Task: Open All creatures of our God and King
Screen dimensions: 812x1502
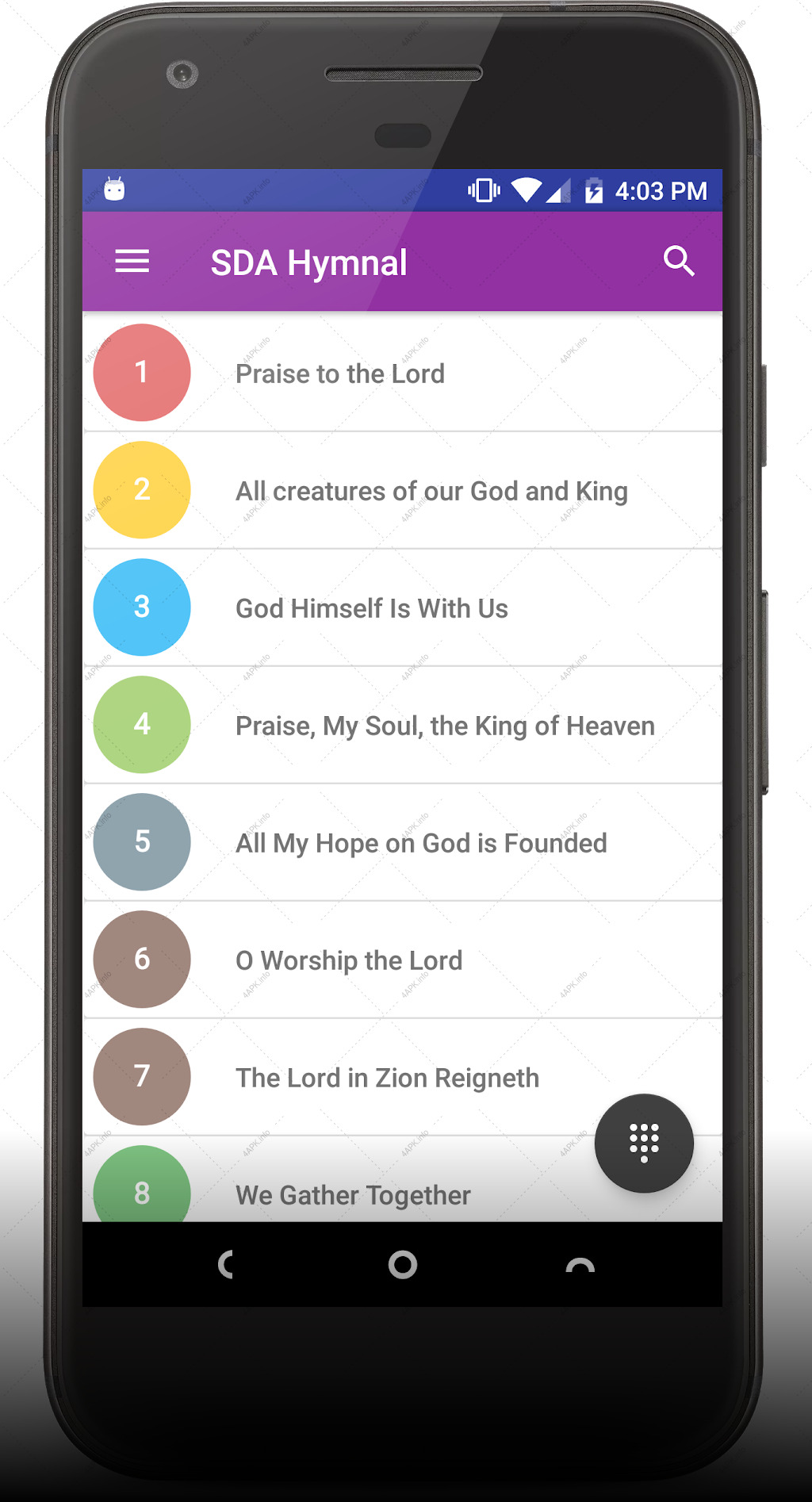Action: tap(403, 490)
